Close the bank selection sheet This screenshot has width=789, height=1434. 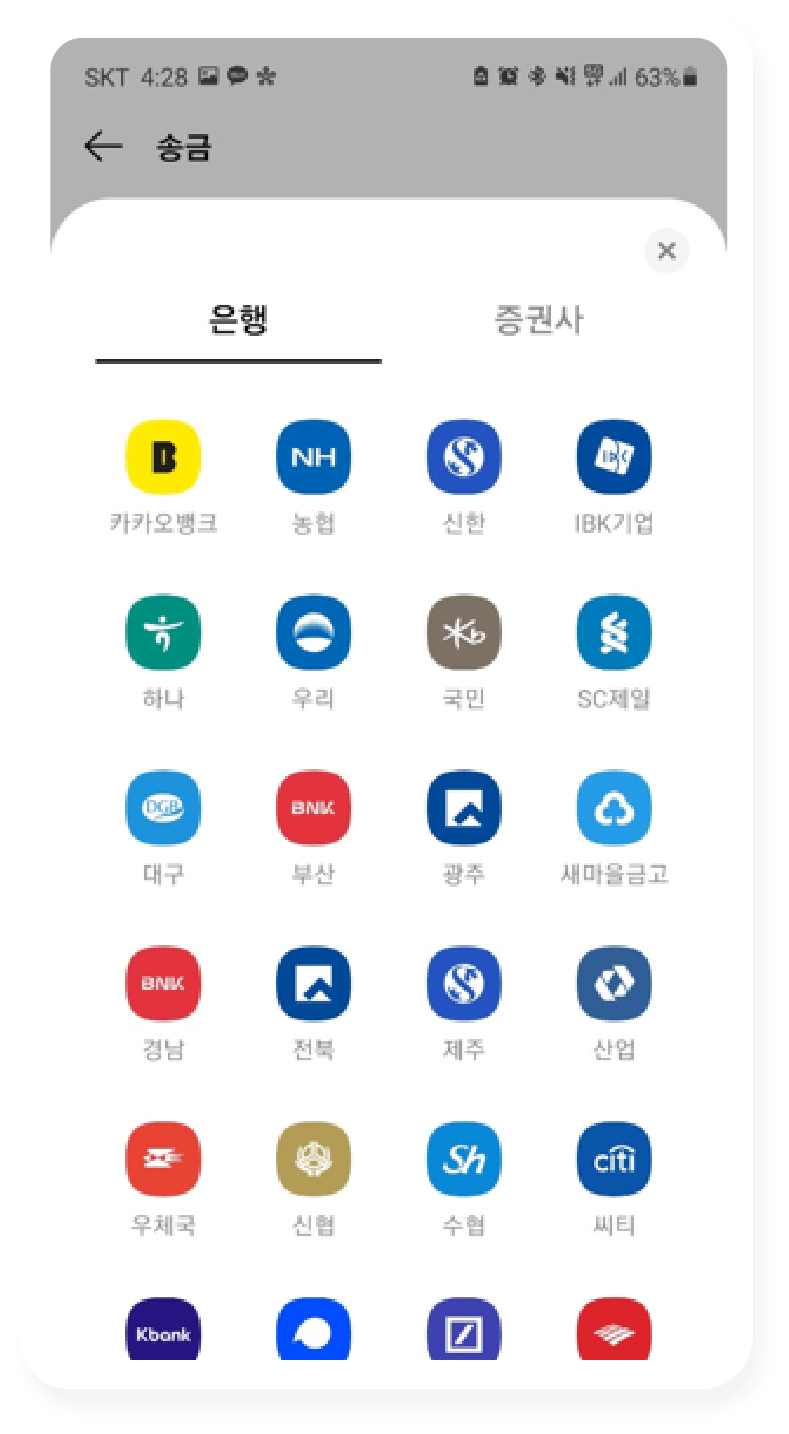[x=667, y=251]
